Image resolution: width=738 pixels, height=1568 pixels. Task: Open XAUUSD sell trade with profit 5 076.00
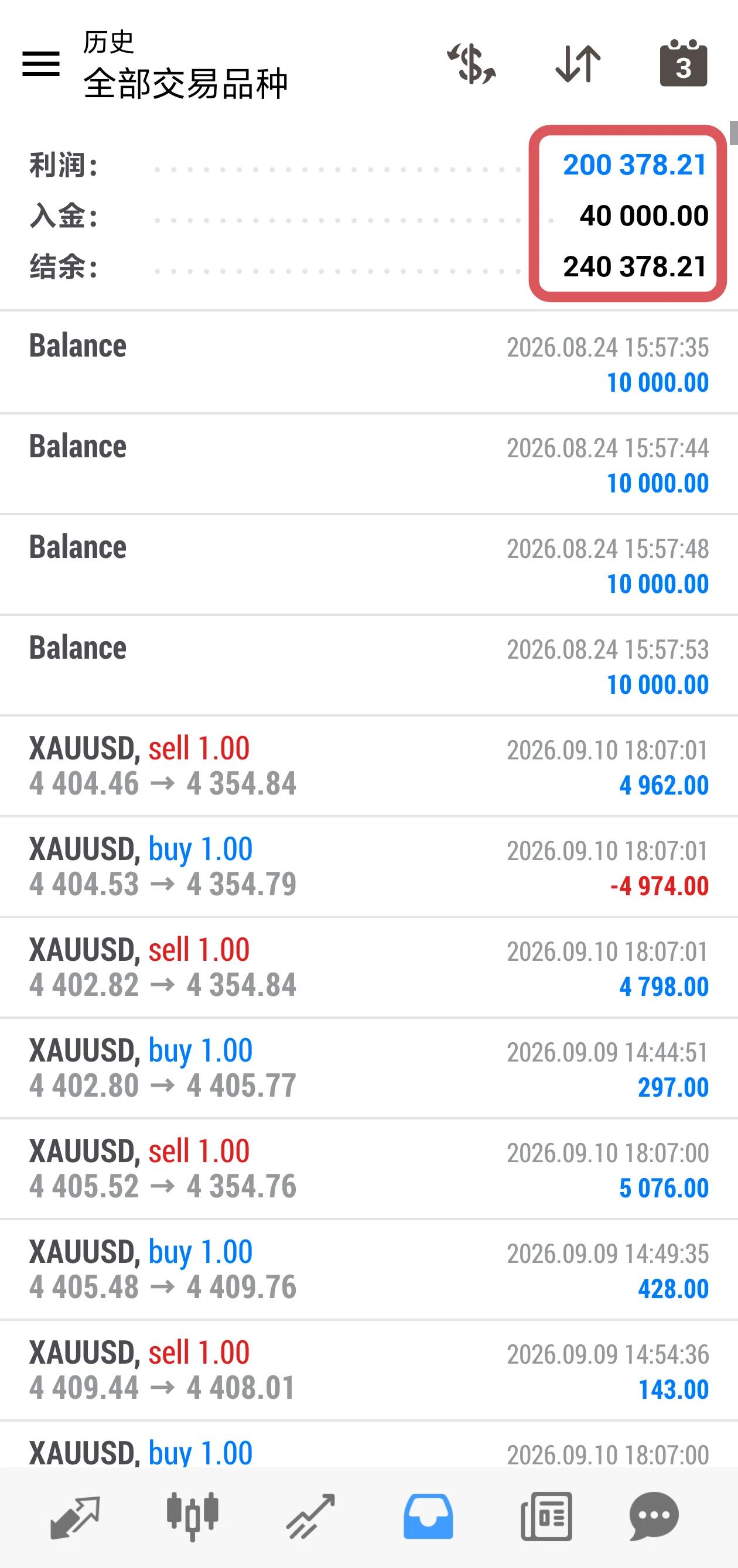pyautogui.click(x=369, y=1169)
